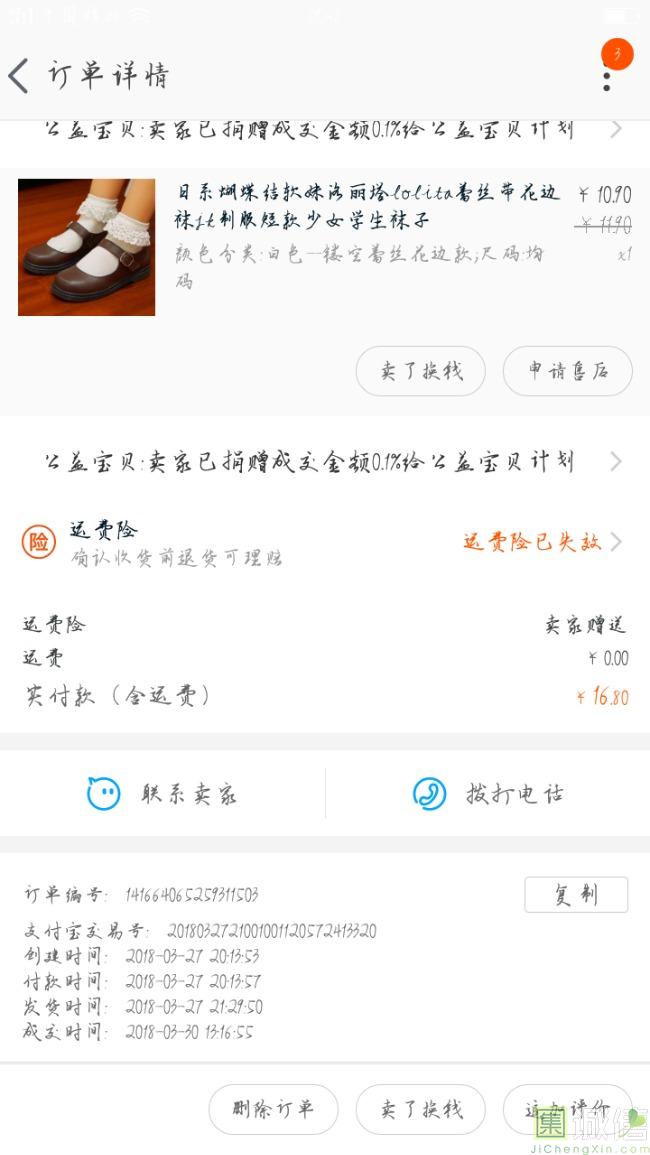Tap 联系卖家 to chat with seller

click(163, 794)
